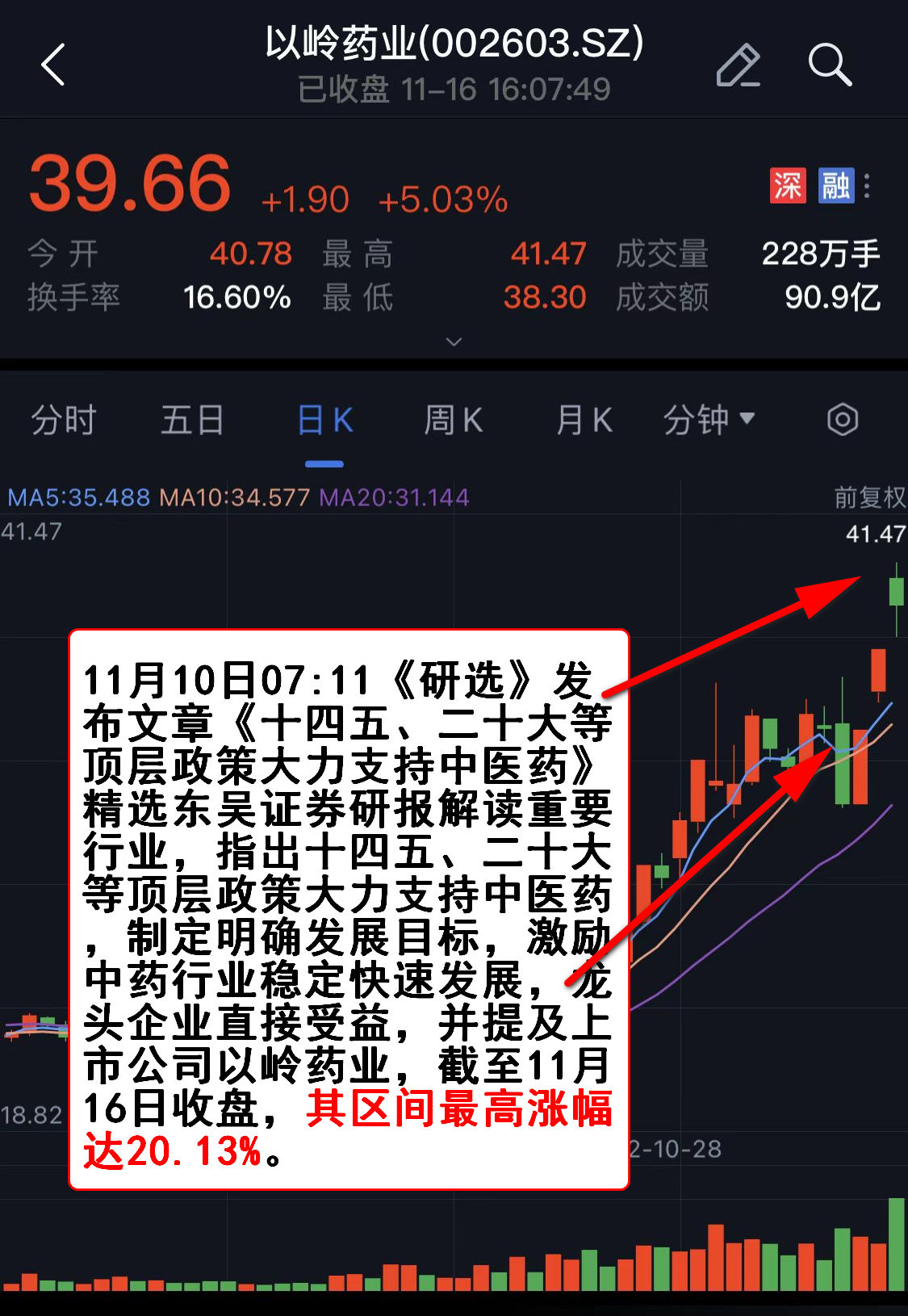This screenshot has width=908, height=1316.
Task: Select the 日K chart tab
Action: coord(324,421)
